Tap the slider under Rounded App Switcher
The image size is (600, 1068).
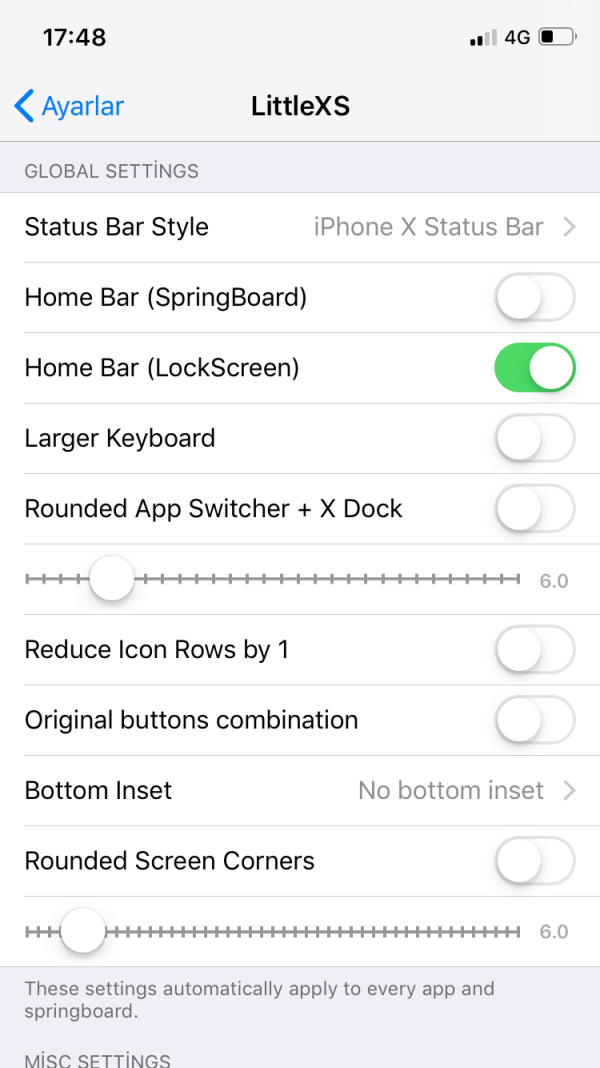tap(111, 579)
